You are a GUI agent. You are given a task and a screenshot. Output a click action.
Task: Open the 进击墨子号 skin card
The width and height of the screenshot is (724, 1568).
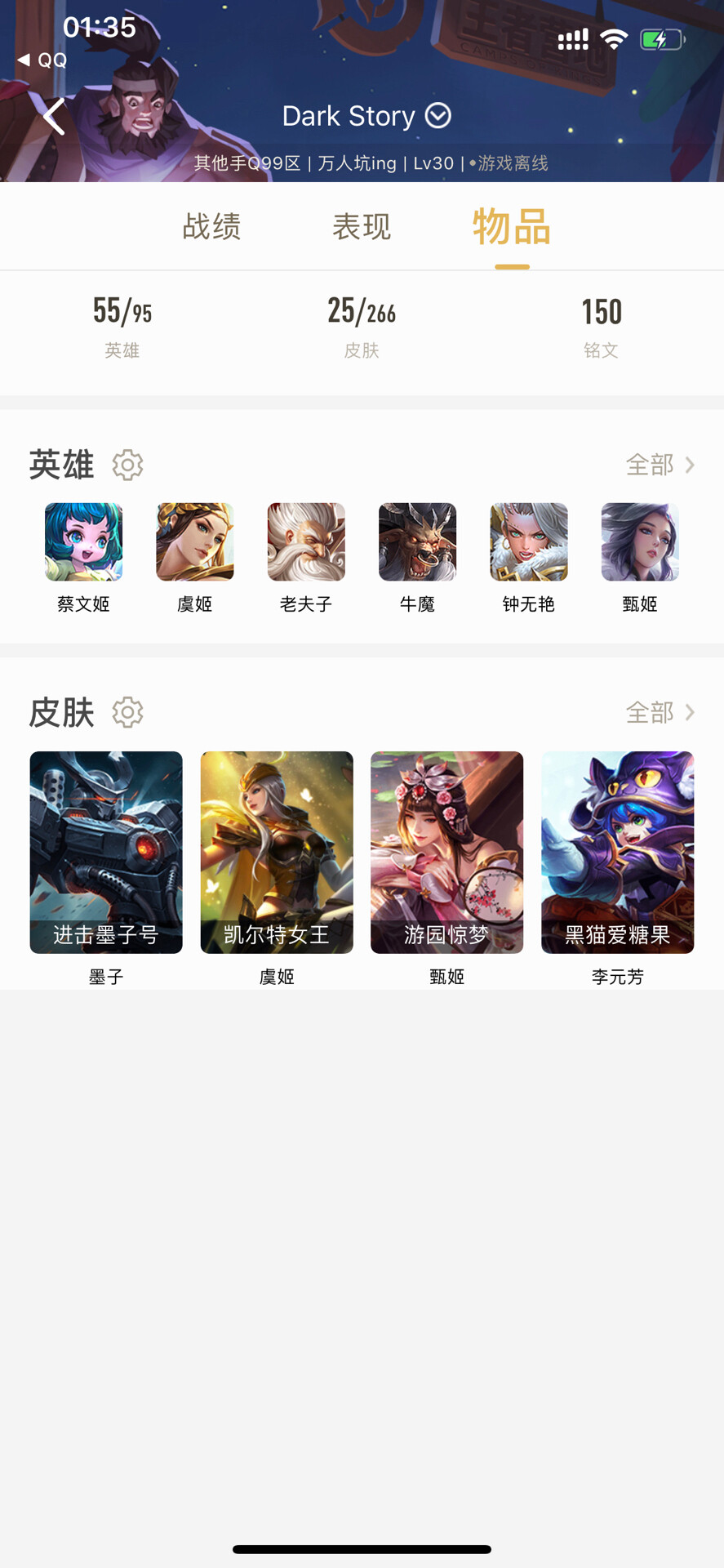tap(106, 852)
